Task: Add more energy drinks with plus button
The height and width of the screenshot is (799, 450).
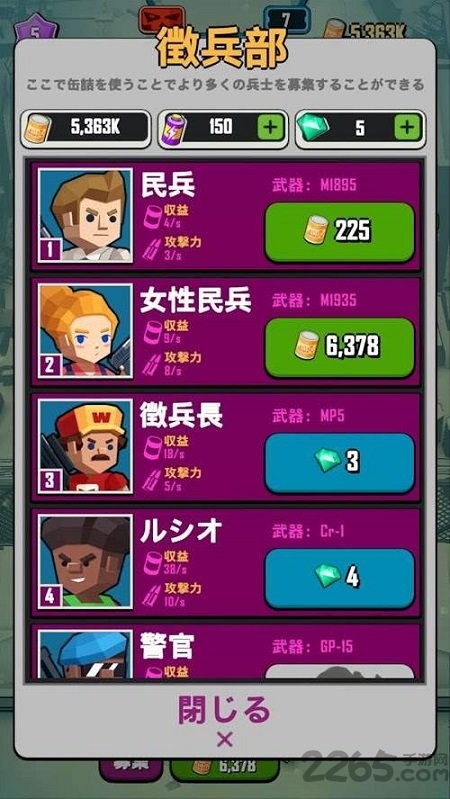Action: (270, 127)
